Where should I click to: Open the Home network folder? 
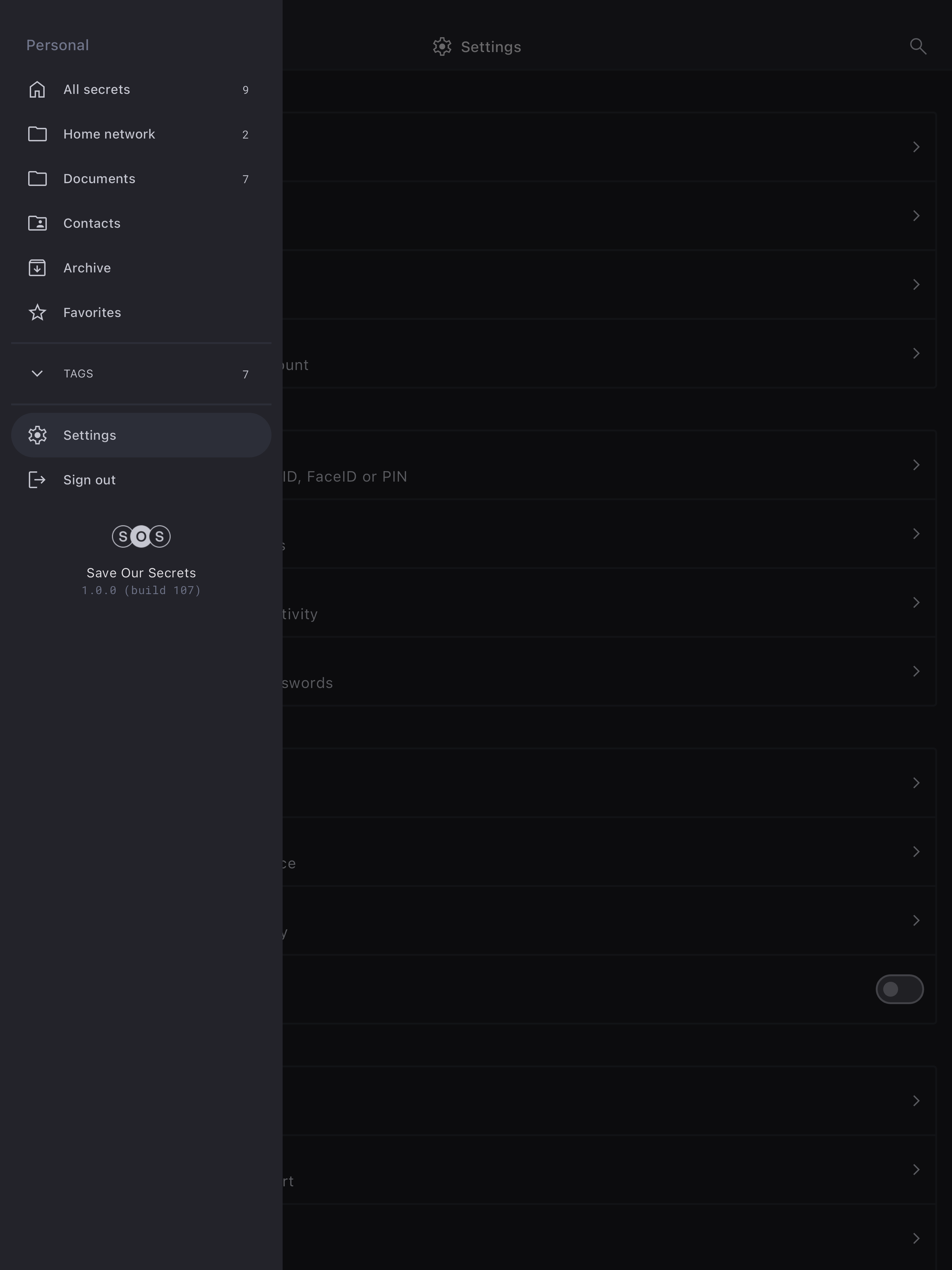pos(109,134)
